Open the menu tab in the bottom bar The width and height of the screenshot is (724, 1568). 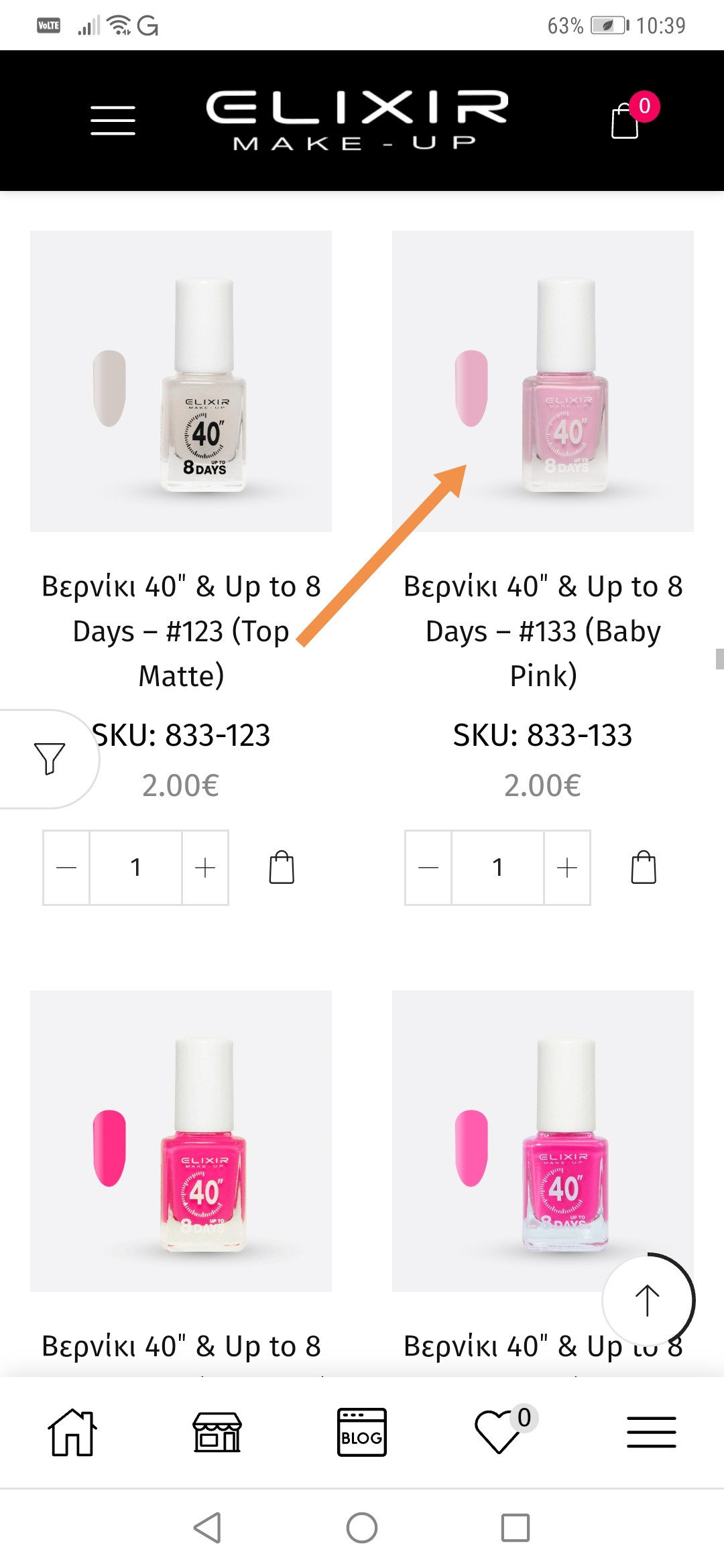click(651, 1433)
